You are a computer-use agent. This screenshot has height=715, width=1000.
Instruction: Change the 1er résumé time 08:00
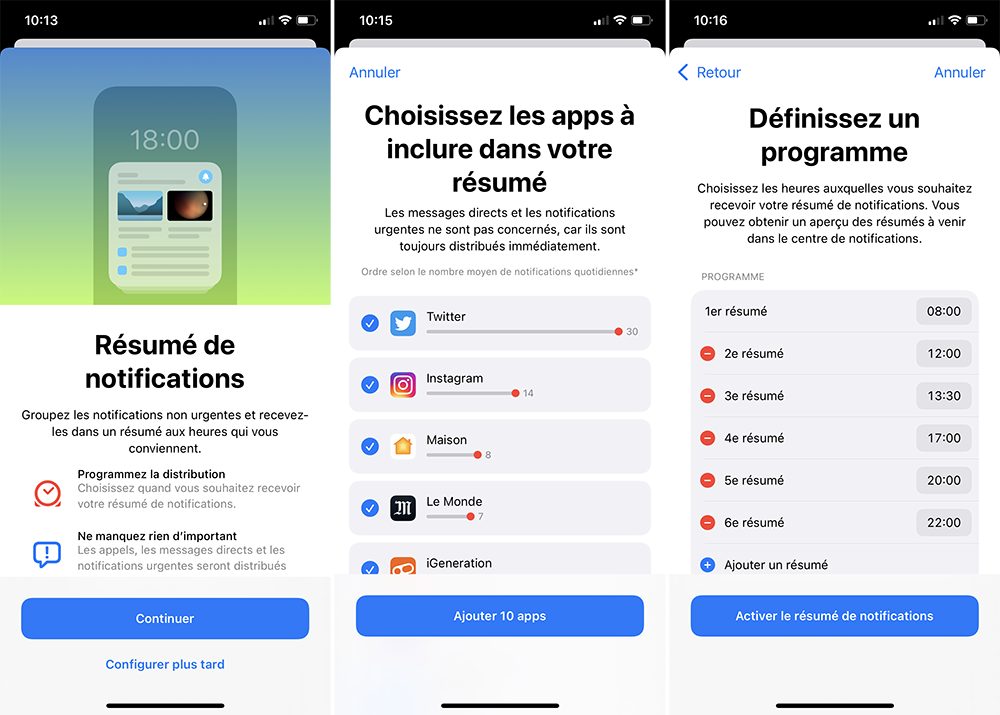[x=943, y=311]
